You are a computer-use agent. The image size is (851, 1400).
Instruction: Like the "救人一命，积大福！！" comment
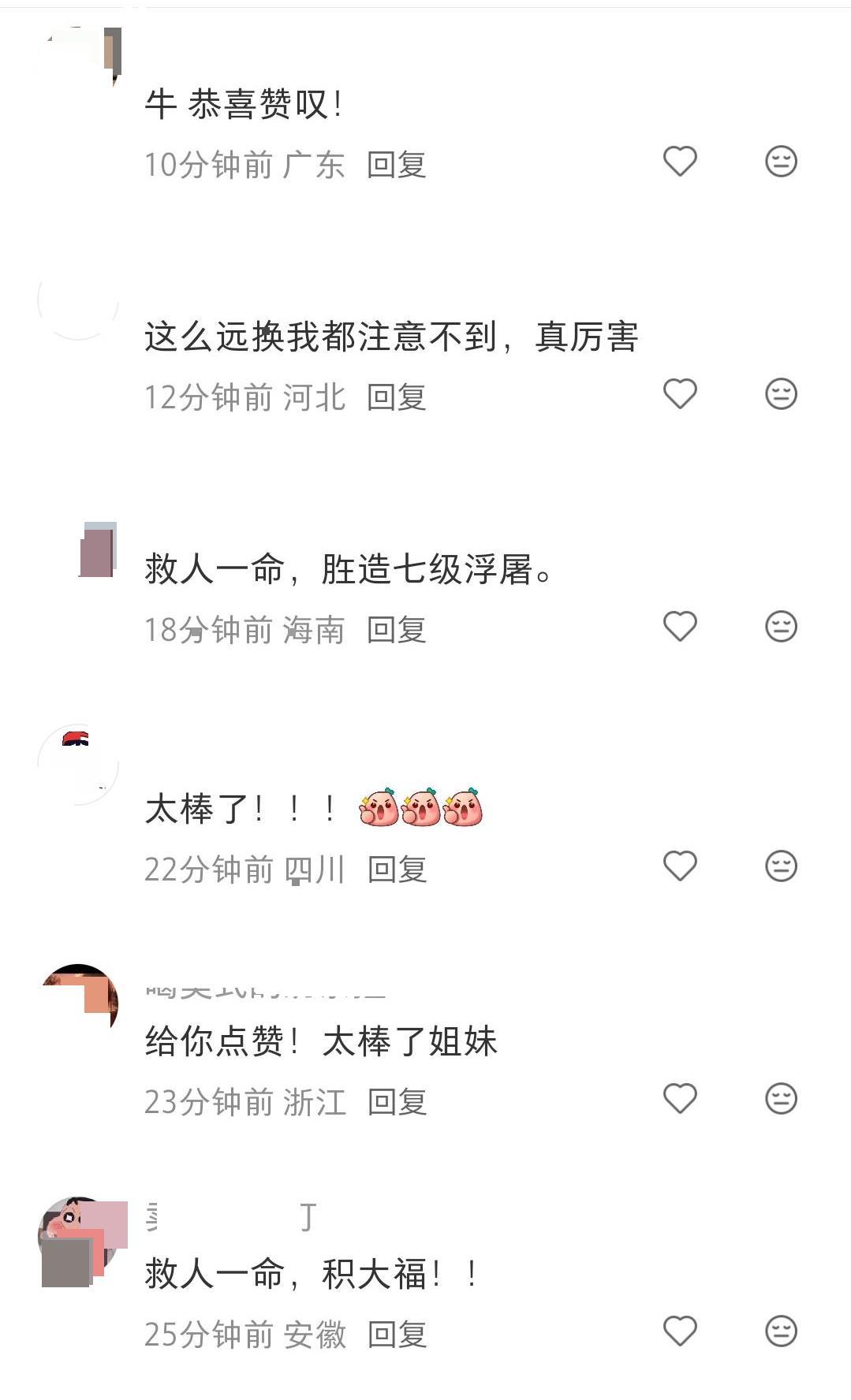pos(679,1329)
